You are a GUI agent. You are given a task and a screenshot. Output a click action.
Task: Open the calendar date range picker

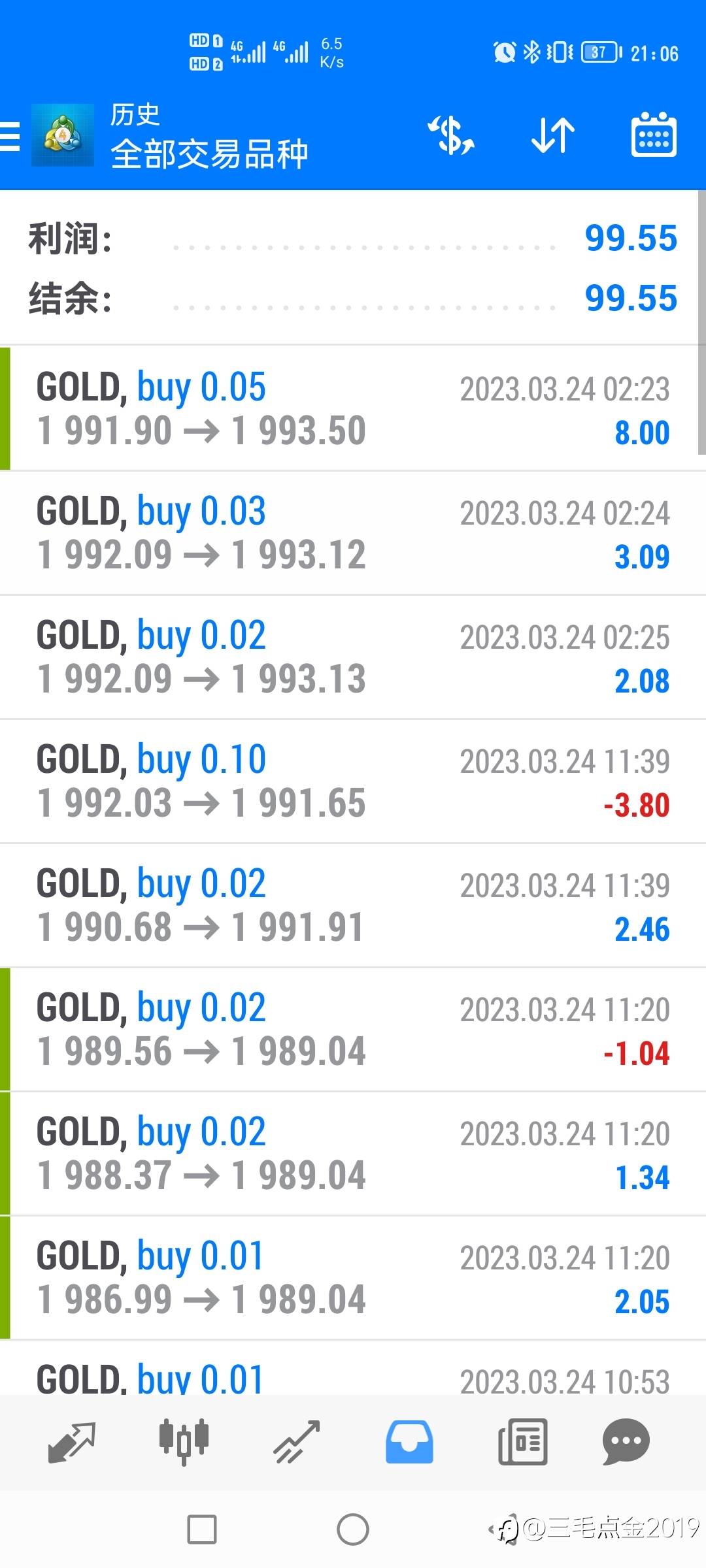pyautogui.click(x=654, y=135)
